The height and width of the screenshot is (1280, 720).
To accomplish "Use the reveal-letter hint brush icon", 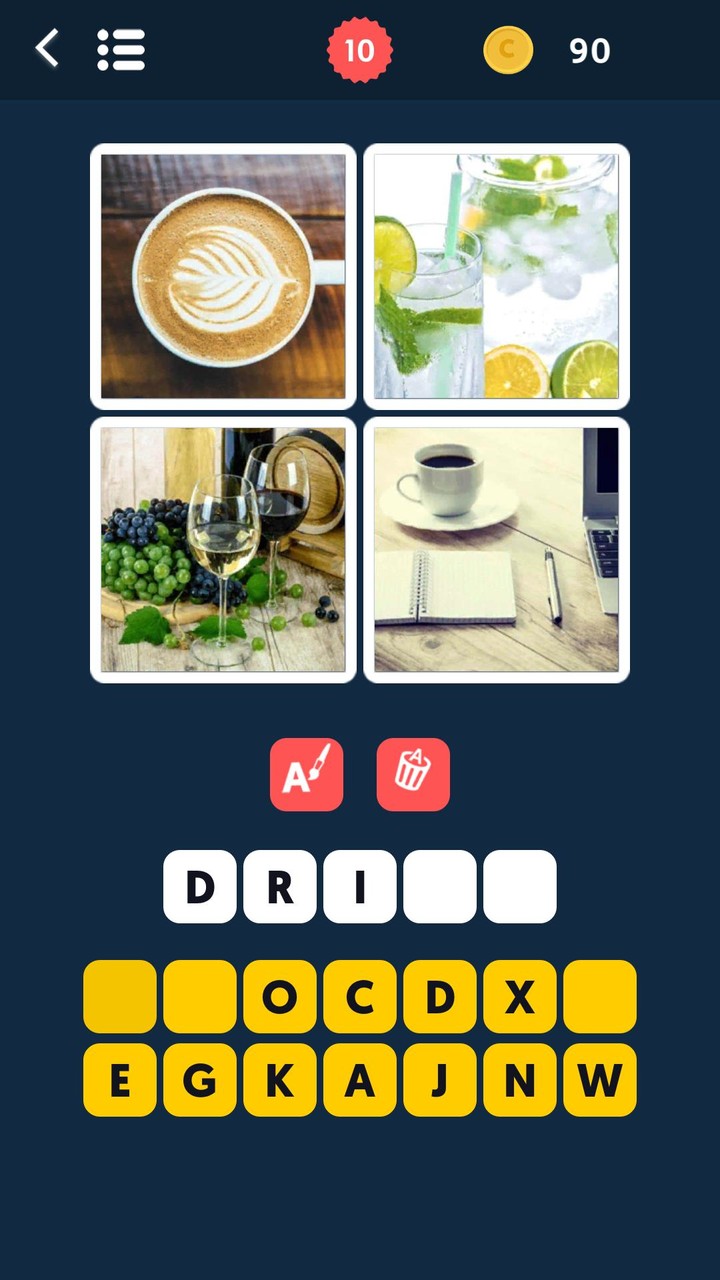I will [306, 774].
